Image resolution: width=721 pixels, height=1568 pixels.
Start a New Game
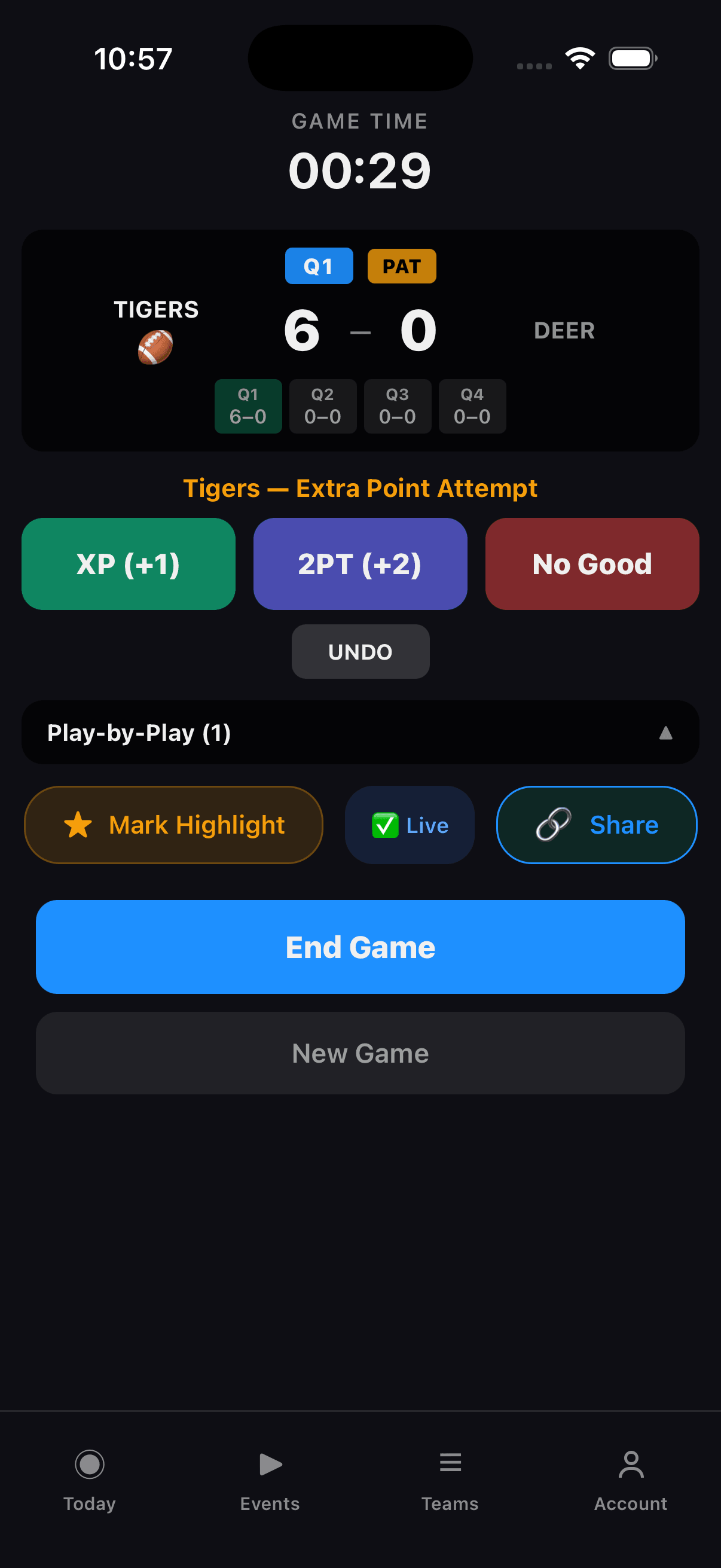360,1053
